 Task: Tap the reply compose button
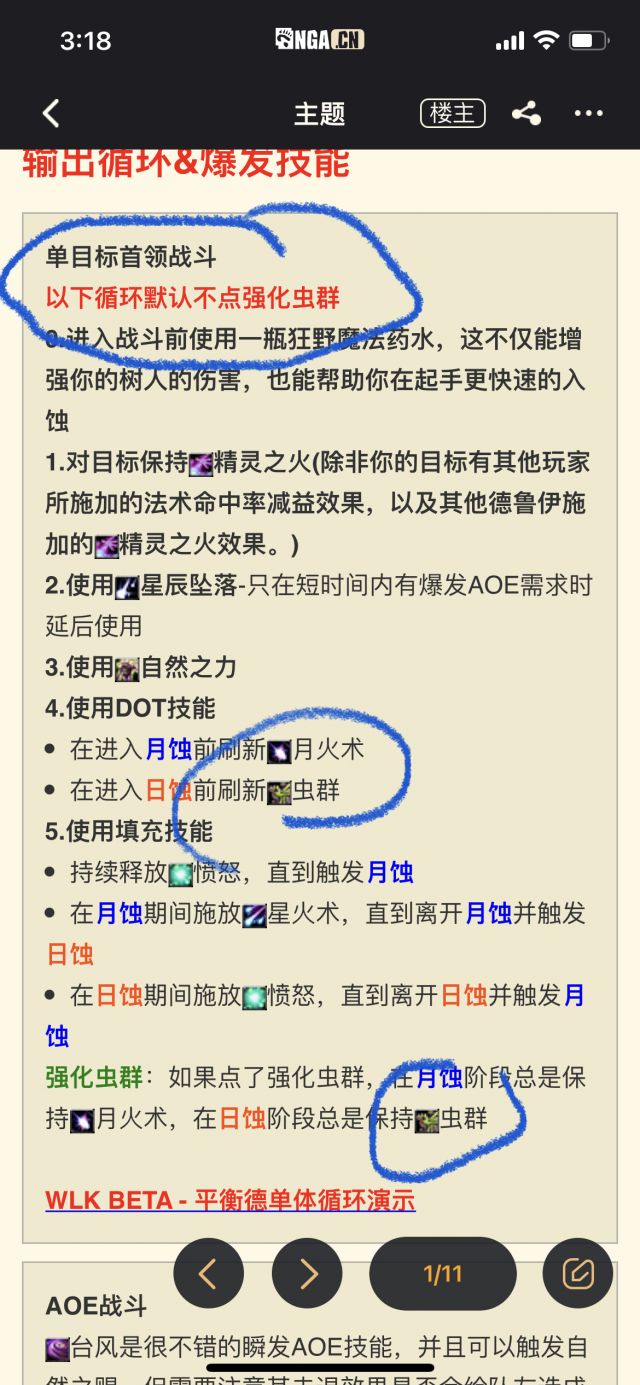click(x=578, y=1273)
